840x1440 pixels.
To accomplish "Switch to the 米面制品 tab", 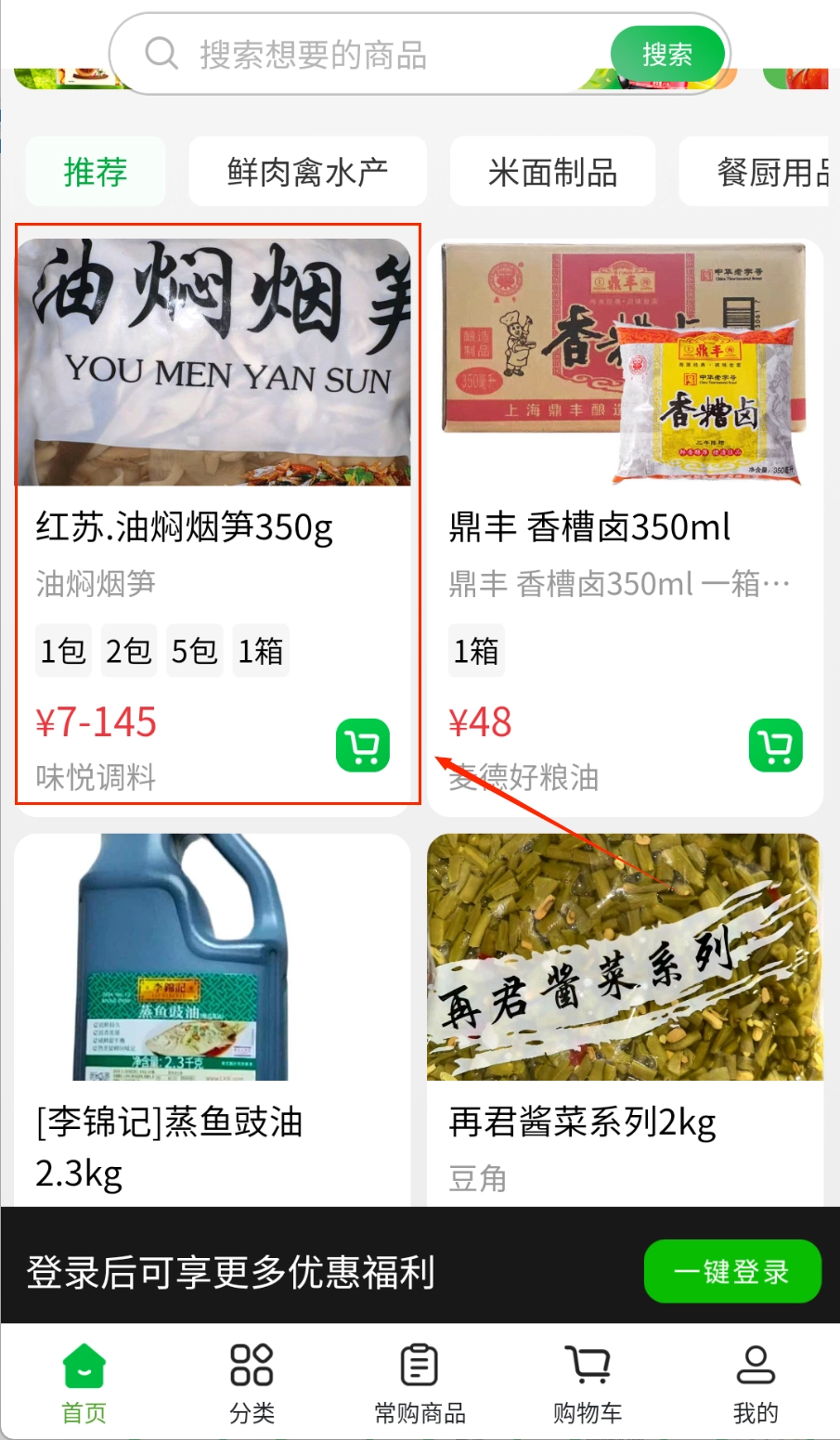I will coord(552,172).
